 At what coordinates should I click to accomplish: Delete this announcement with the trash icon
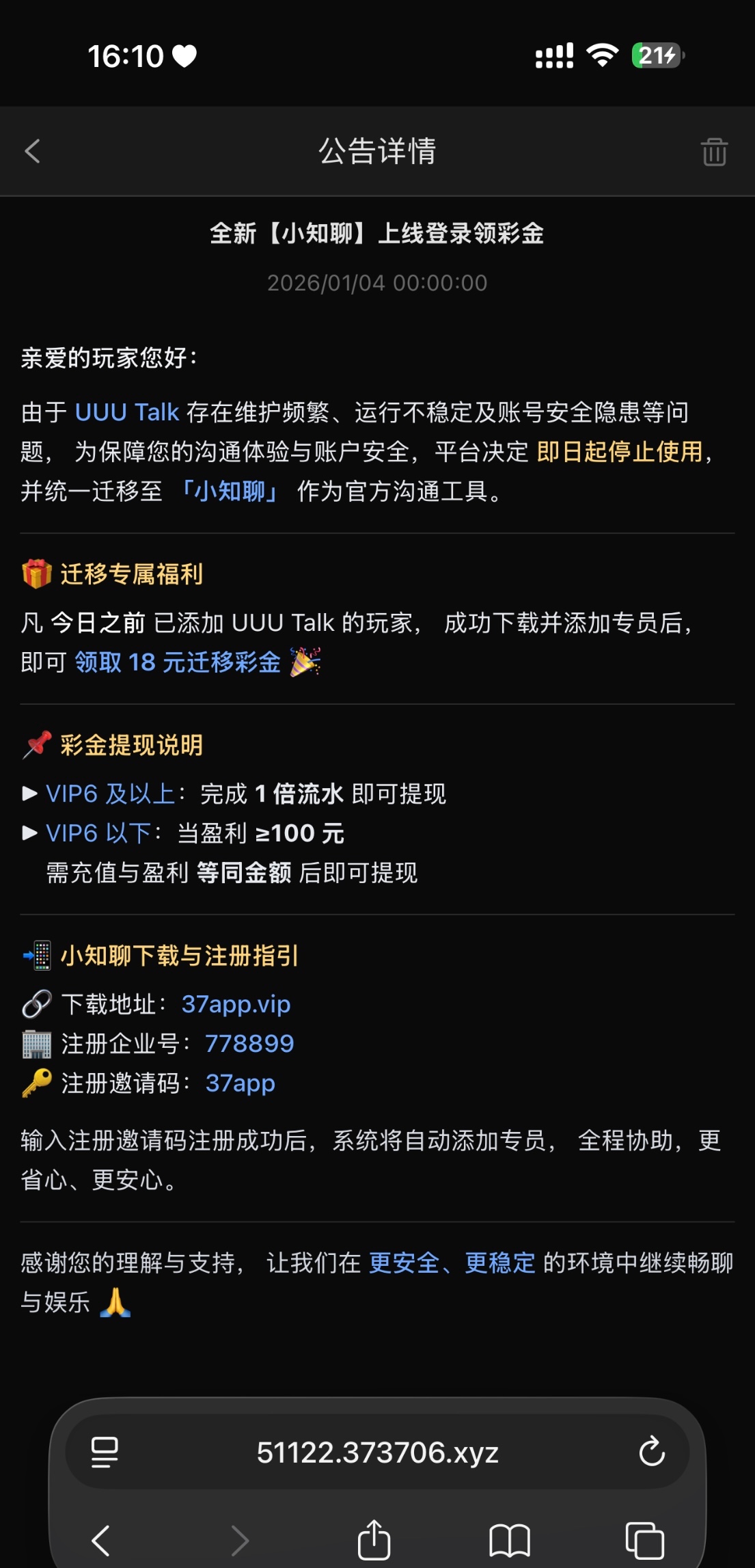point(714,152)
